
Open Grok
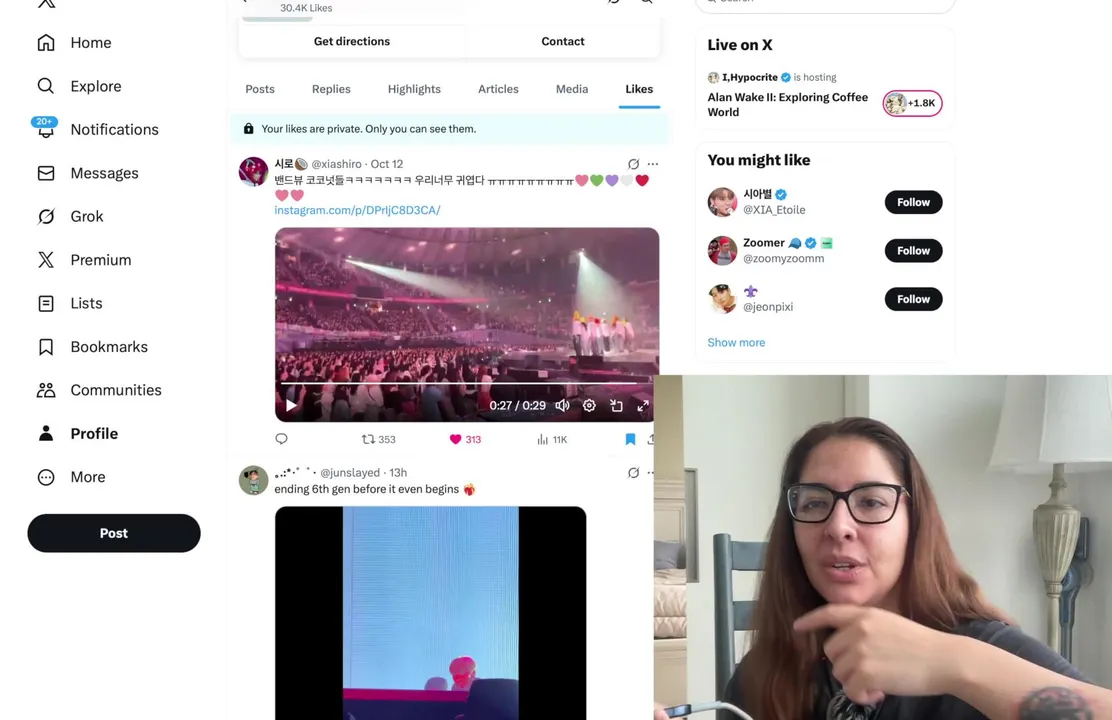coord(86,216)
